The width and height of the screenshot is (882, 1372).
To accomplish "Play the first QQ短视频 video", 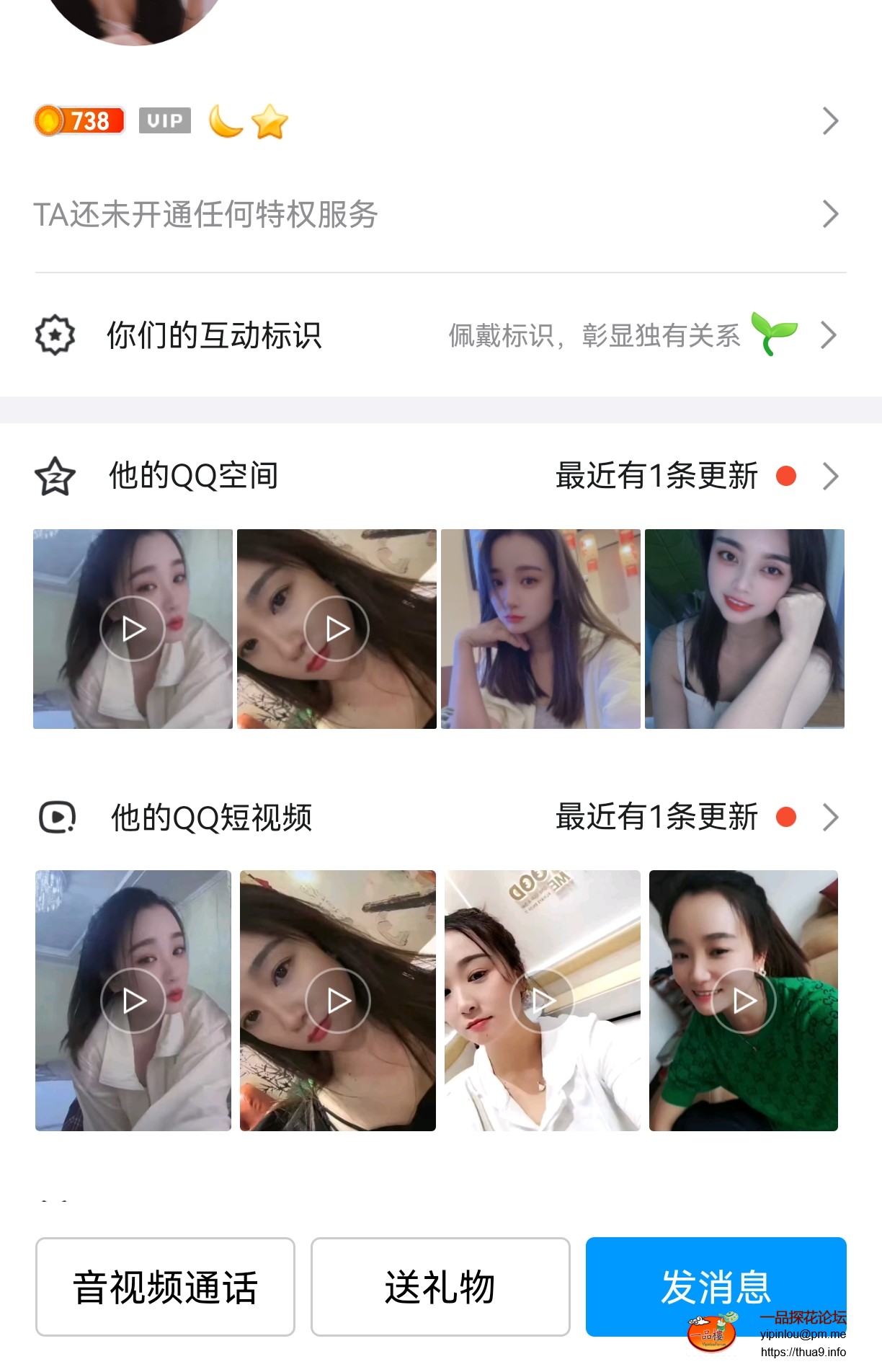I will coord(133,1001).
